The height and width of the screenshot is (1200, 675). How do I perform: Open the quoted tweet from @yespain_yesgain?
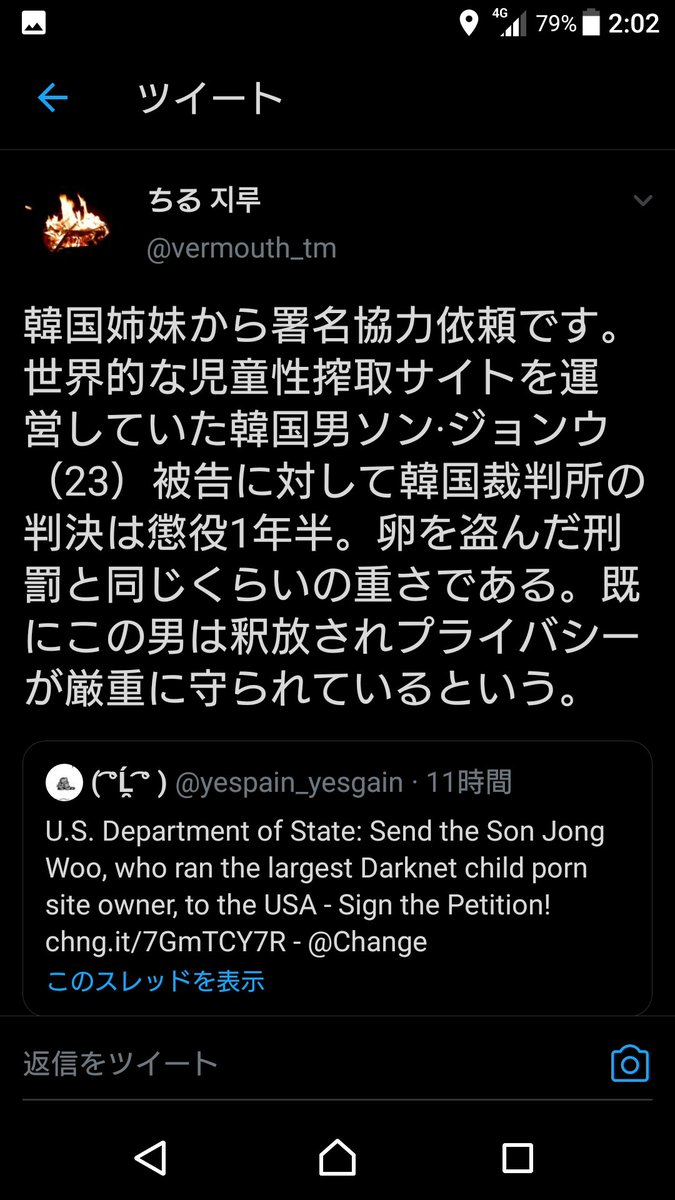[x=338, y=878]
